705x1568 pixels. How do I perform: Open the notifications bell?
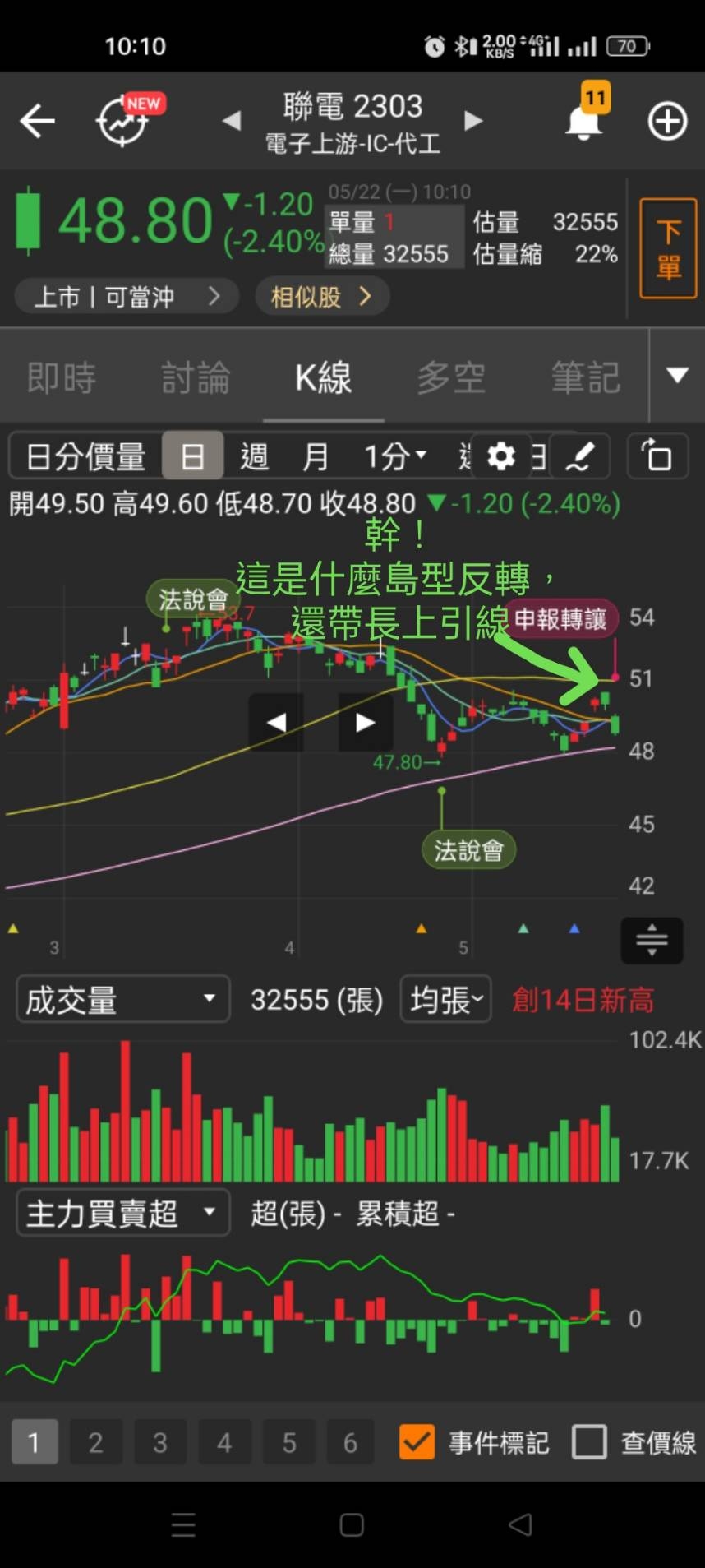coord(584,122)
